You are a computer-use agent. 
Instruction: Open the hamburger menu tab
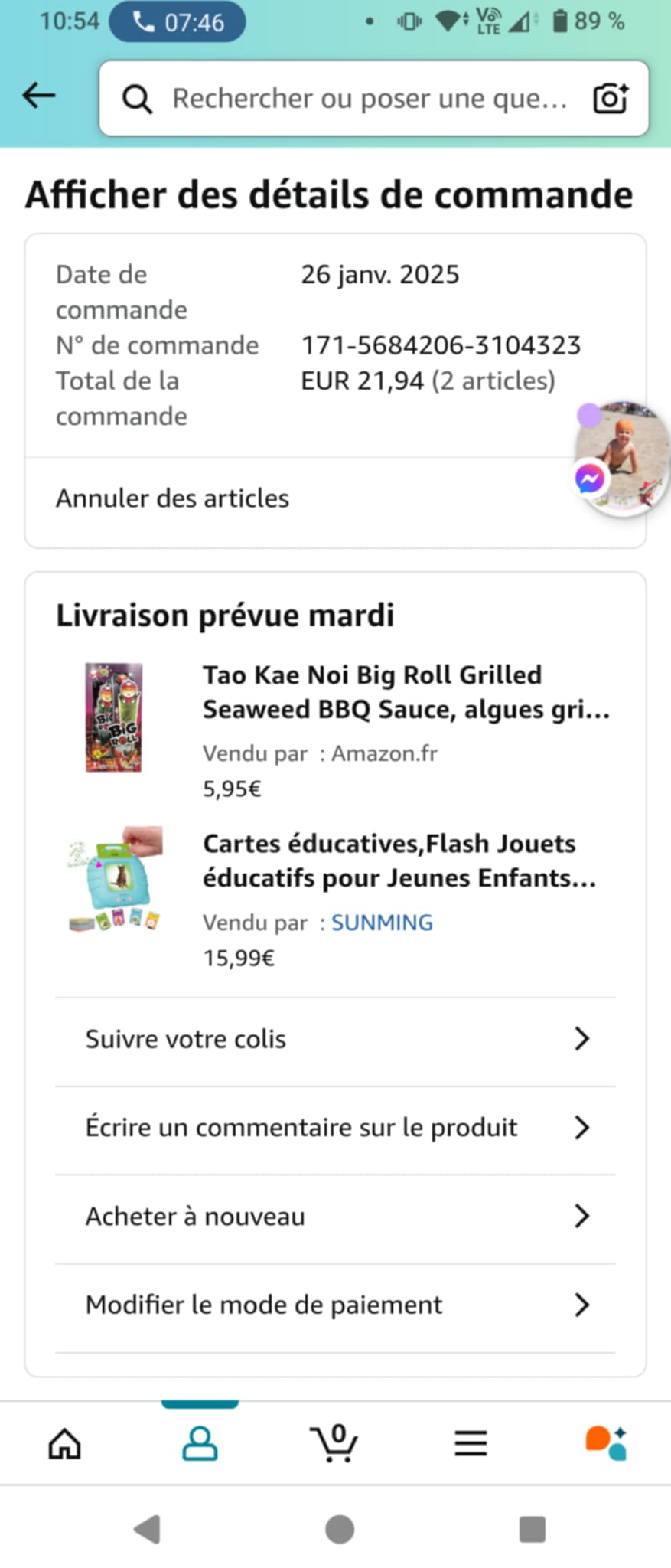(x=471, y=1444)
